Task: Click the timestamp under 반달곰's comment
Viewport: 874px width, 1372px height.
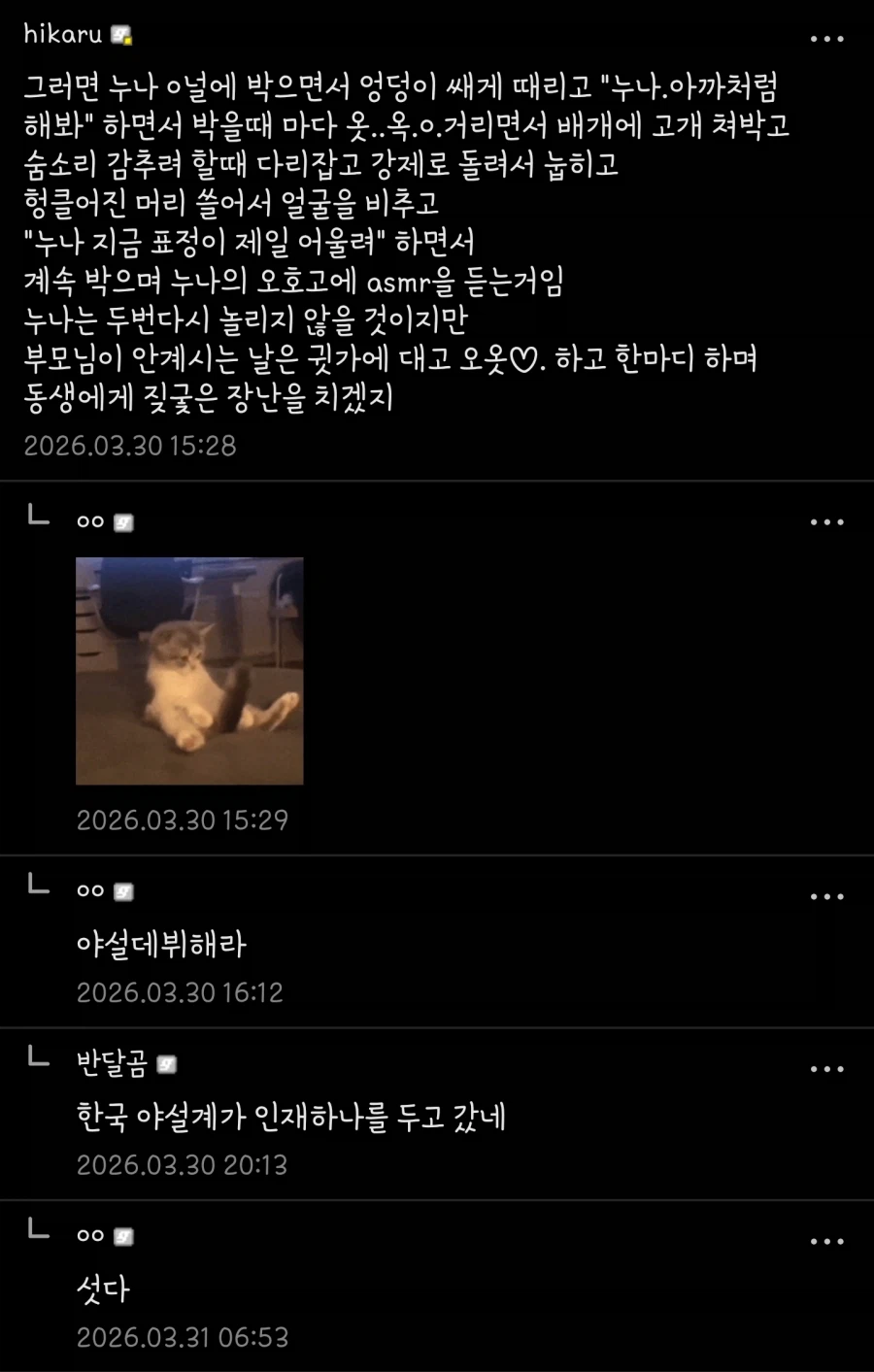Action: coord(181,1165)
